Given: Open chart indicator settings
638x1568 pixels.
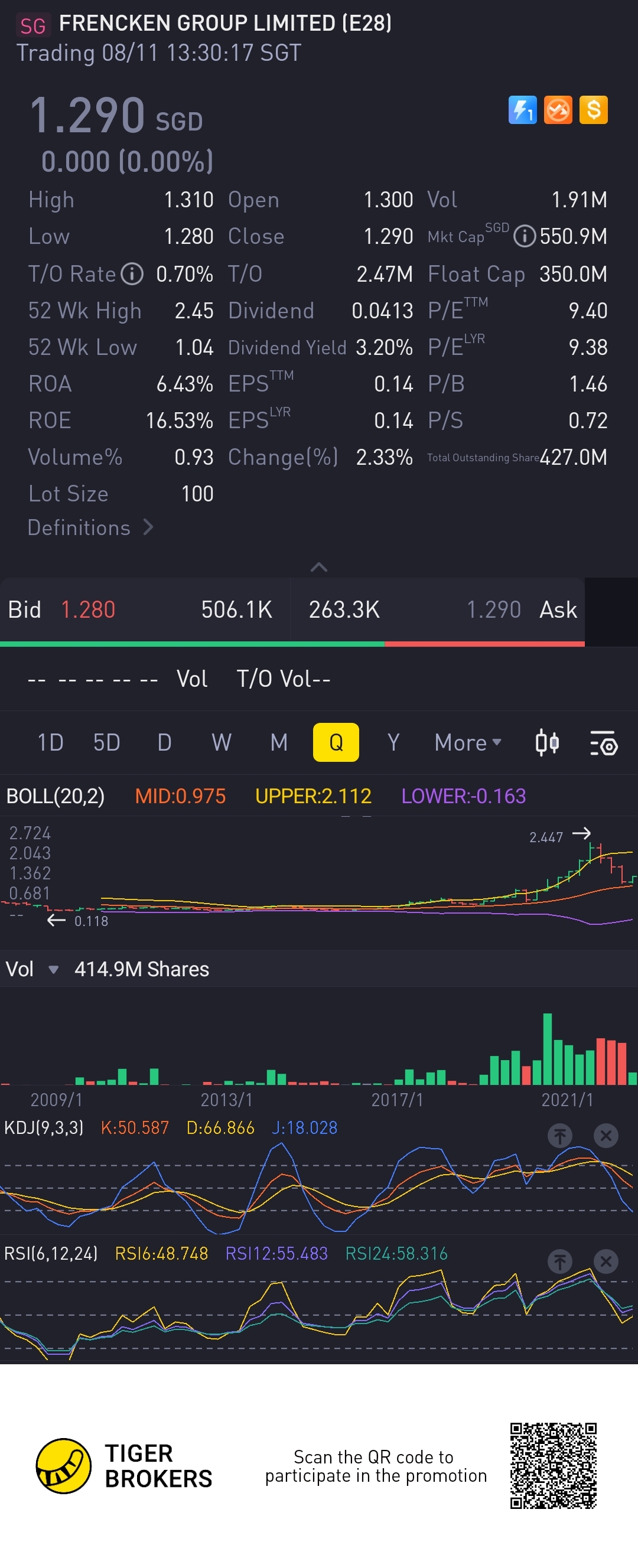Looking at the screenshot, I should [x=603, y=742].
